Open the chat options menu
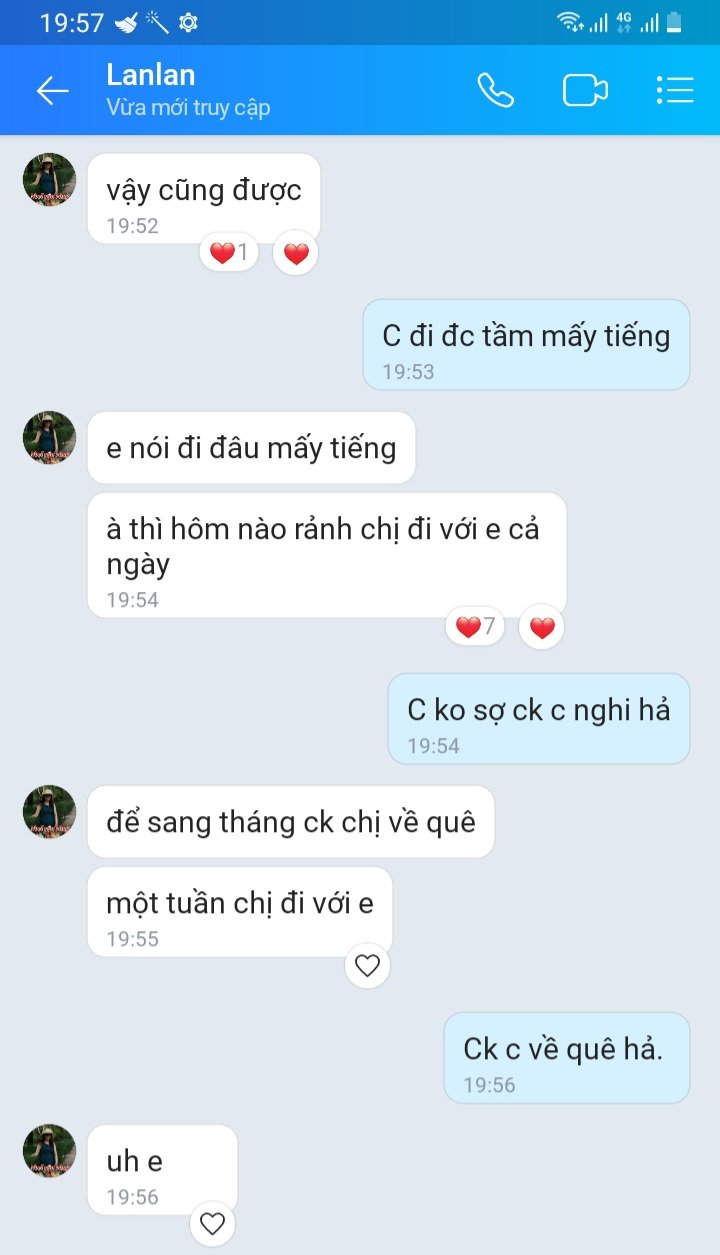This screenshot has height=1255, width=720. (x=675, y=91)
